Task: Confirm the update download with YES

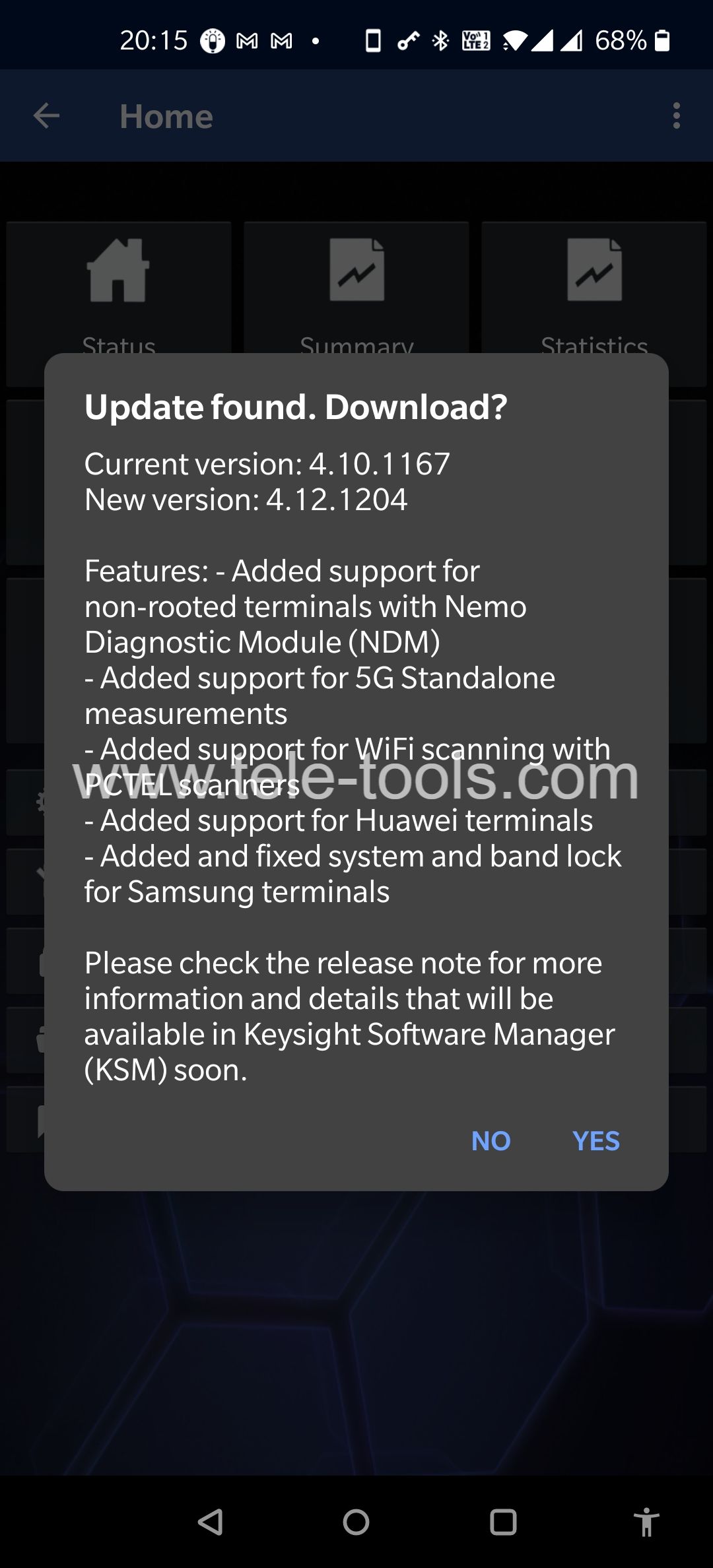Action: [x=595, y=1140]
